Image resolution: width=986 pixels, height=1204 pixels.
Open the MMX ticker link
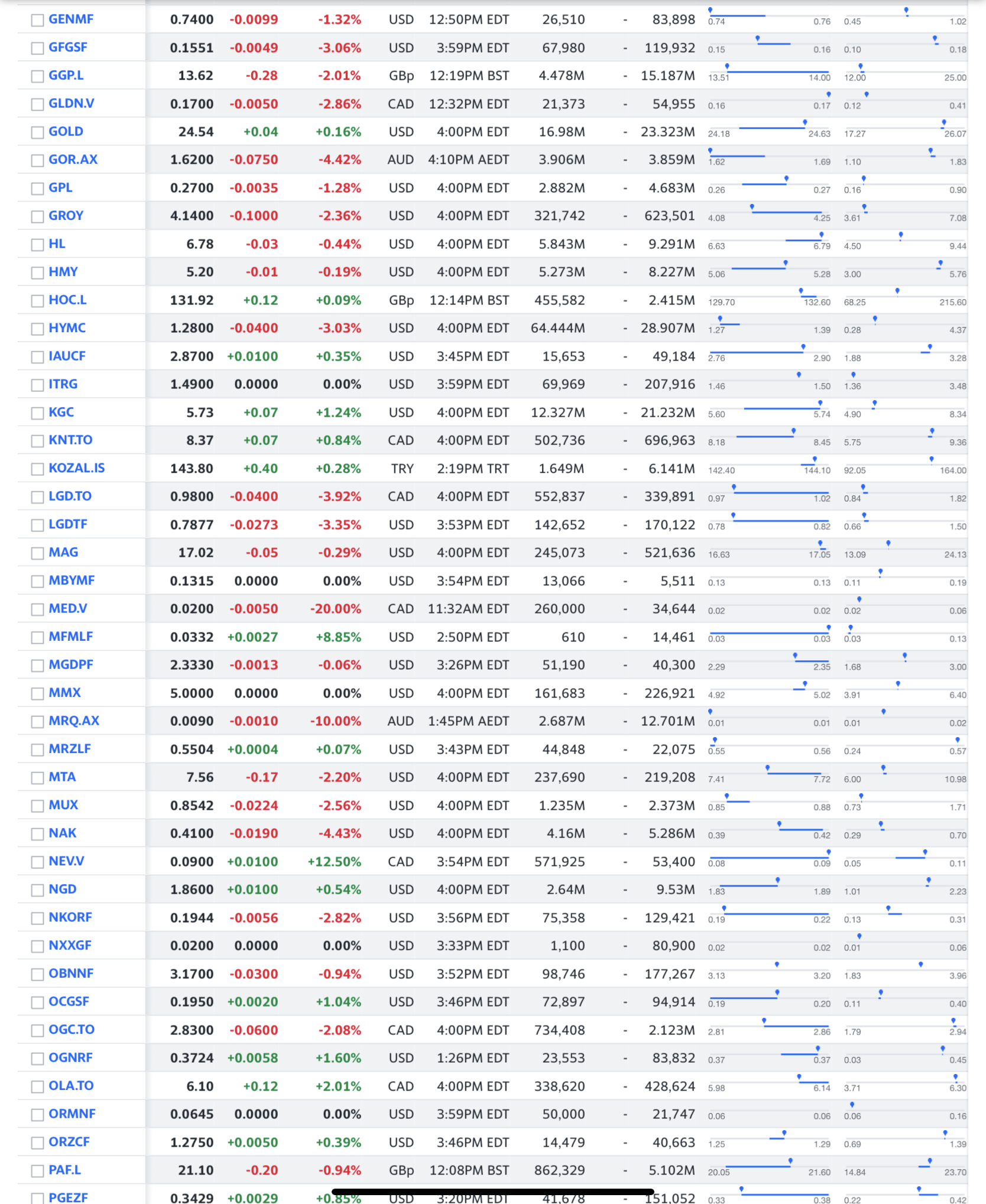point(64,693)
